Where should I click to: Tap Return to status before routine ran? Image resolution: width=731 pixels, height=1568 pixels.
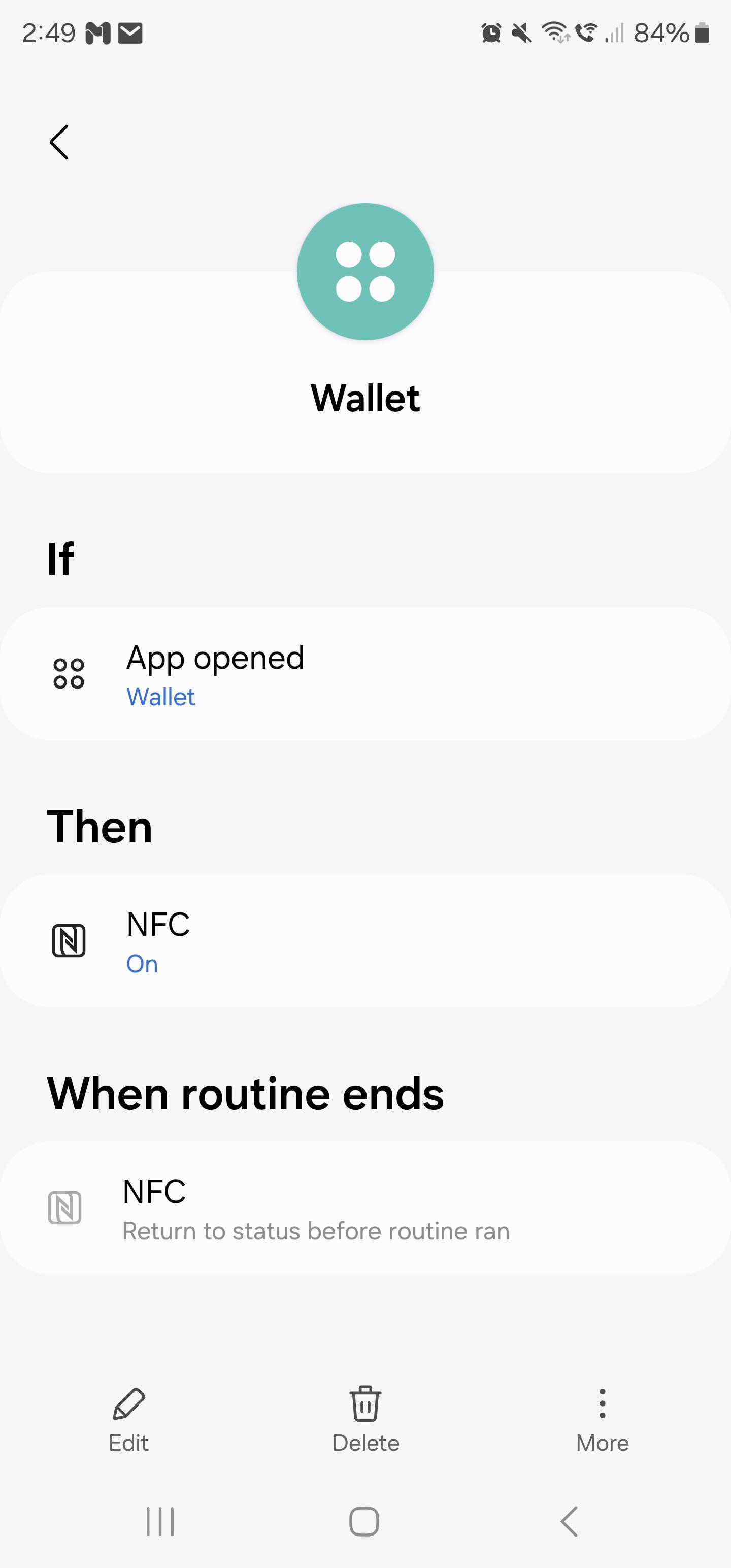coord(316,1230)
